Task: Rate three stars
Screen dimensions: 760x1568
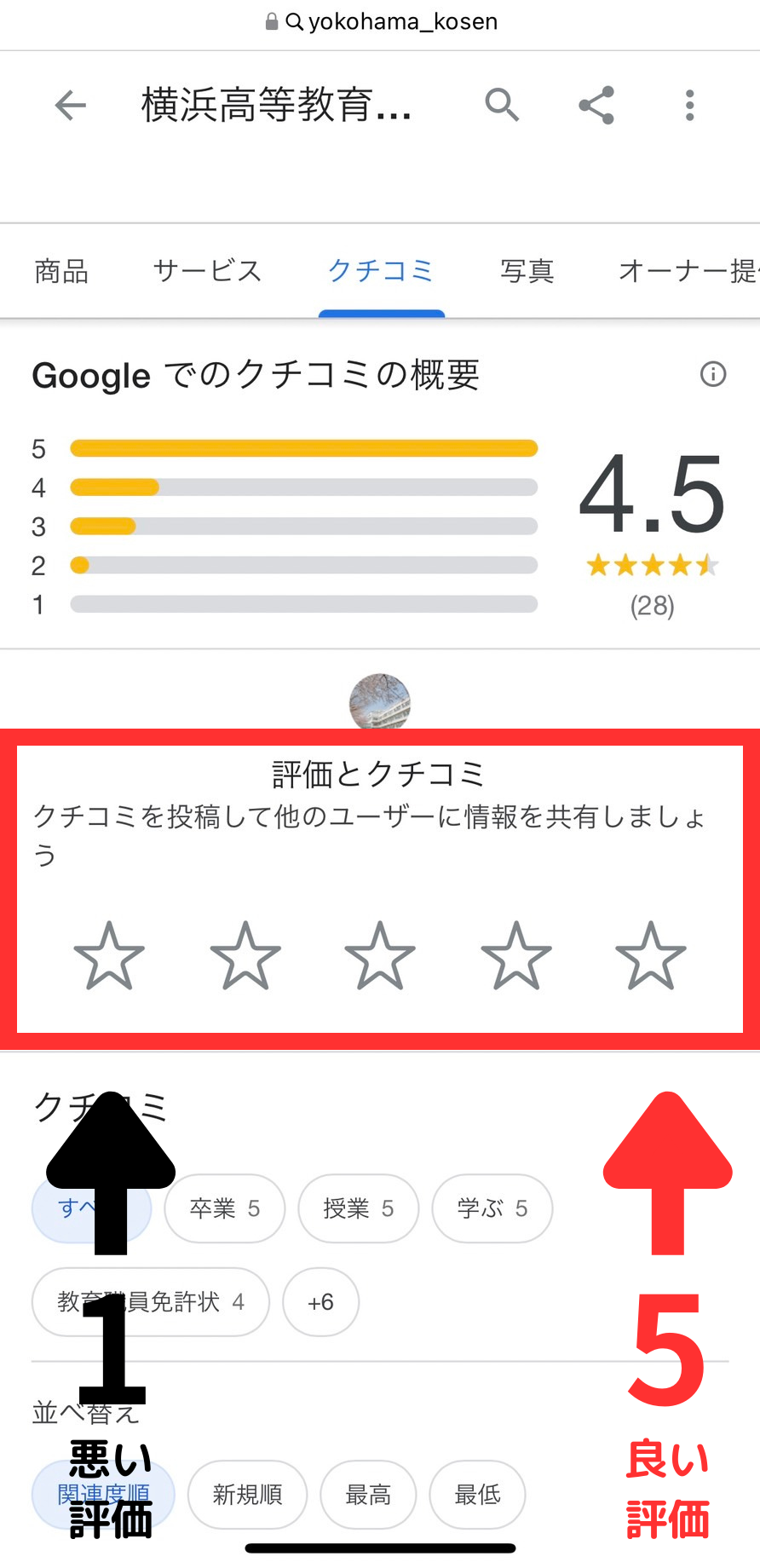Action: pos(380,957)
